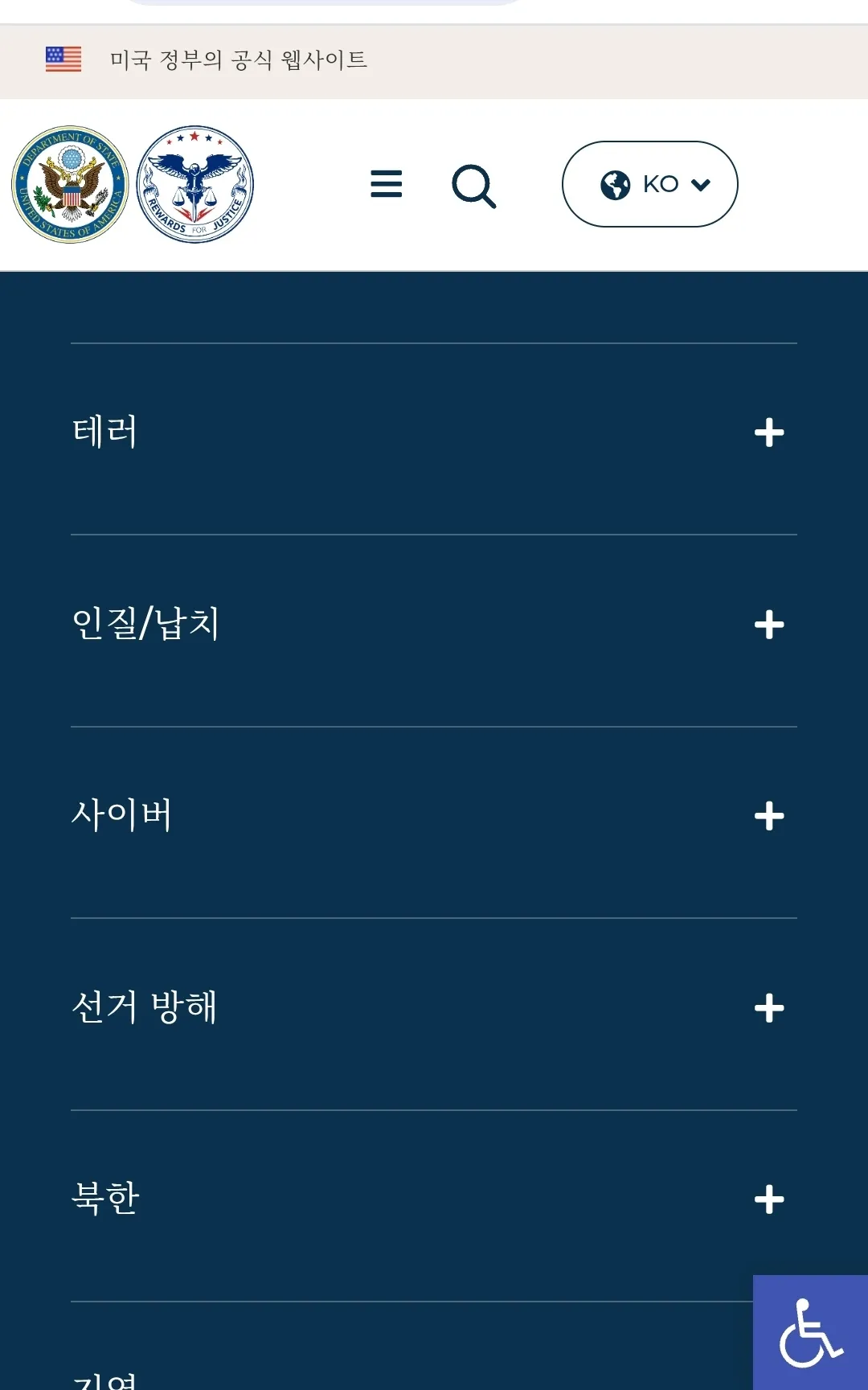Viewport: 868px width, 1390px height.
Task: Expand the 선거 방해 section
Action: (434, 1008)
